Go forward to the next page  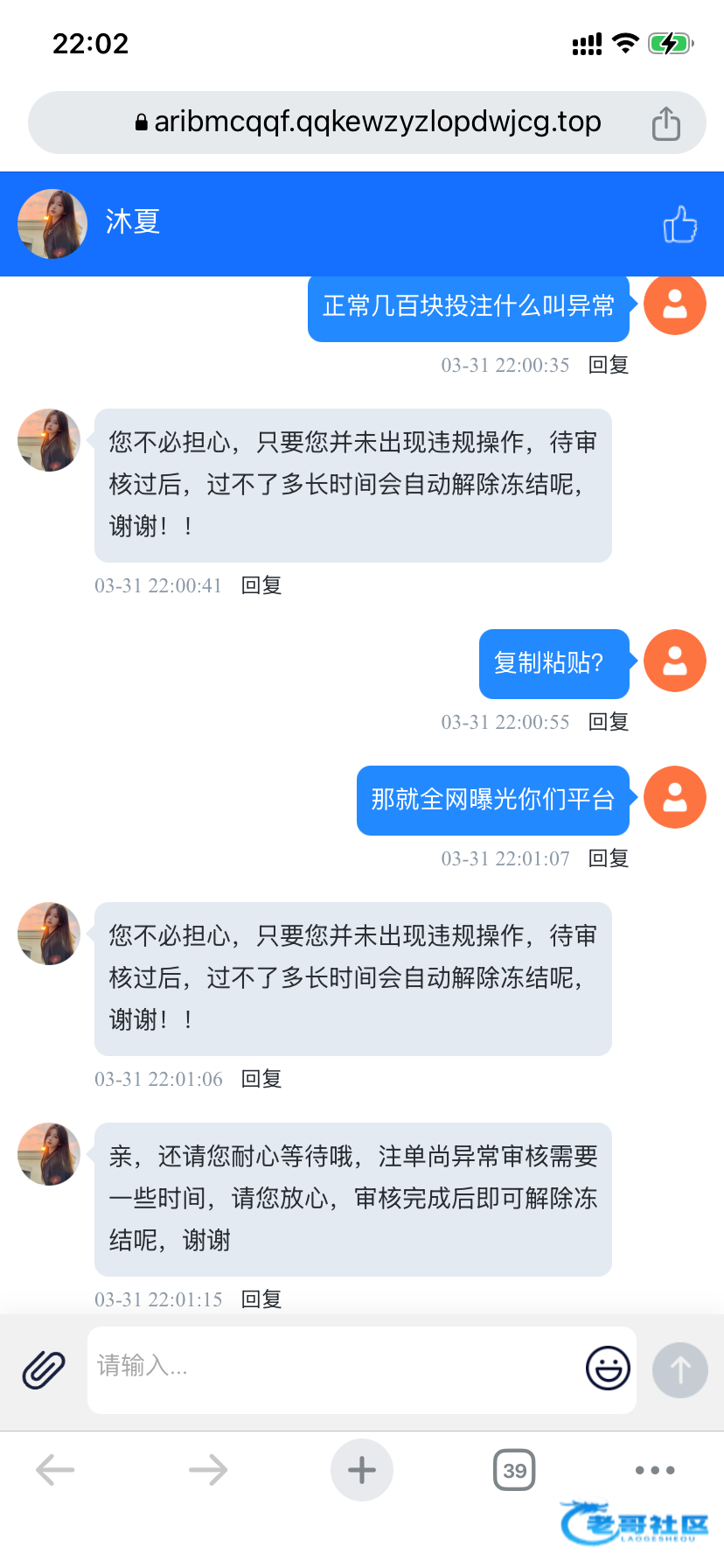click(x=208, y=1470)
